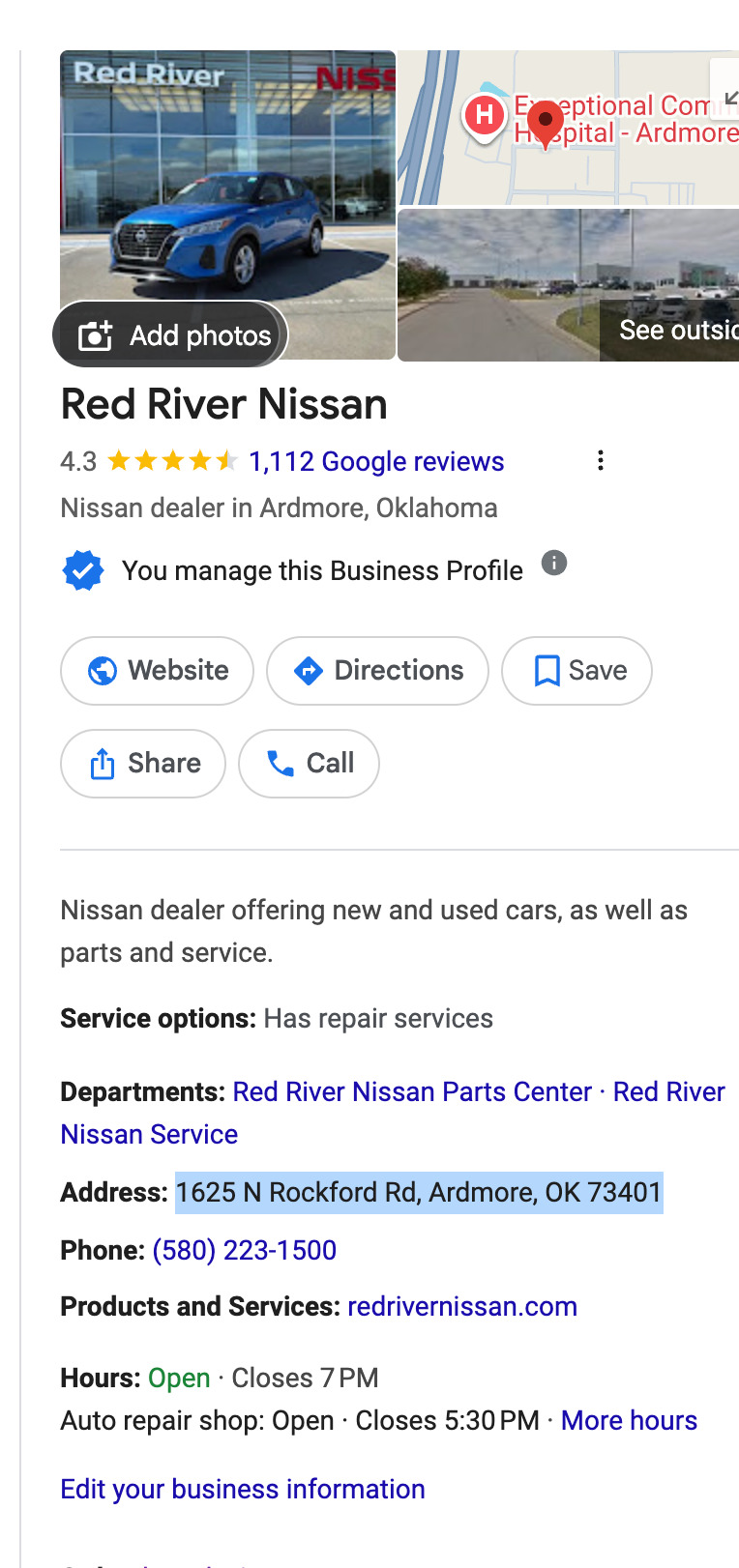Open the business profile info icon
The width and height of the screenshot is (739, 1568).
pyautogui.click(x=553, y=563)
